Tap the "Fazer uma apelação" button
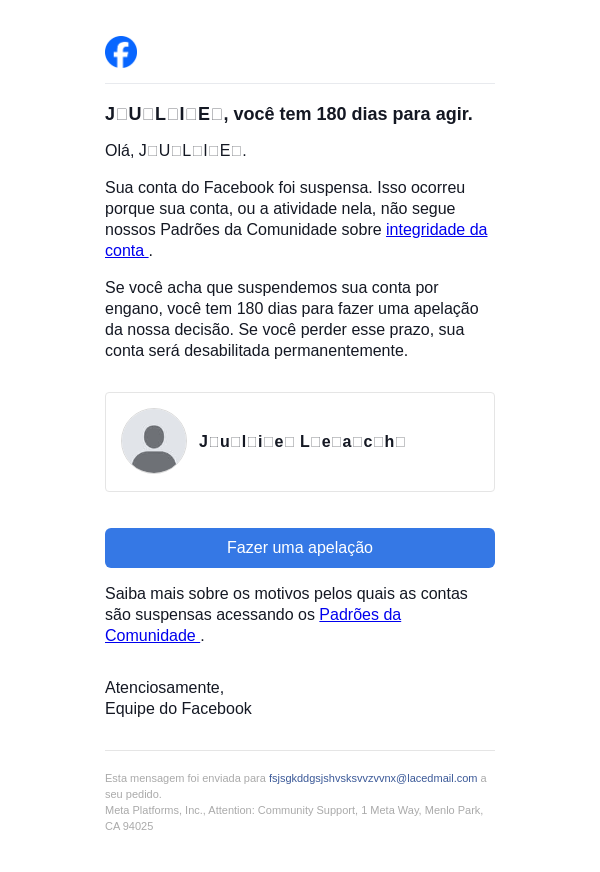The width and height of the screenshot is (600, 872). tap(299, 548)
